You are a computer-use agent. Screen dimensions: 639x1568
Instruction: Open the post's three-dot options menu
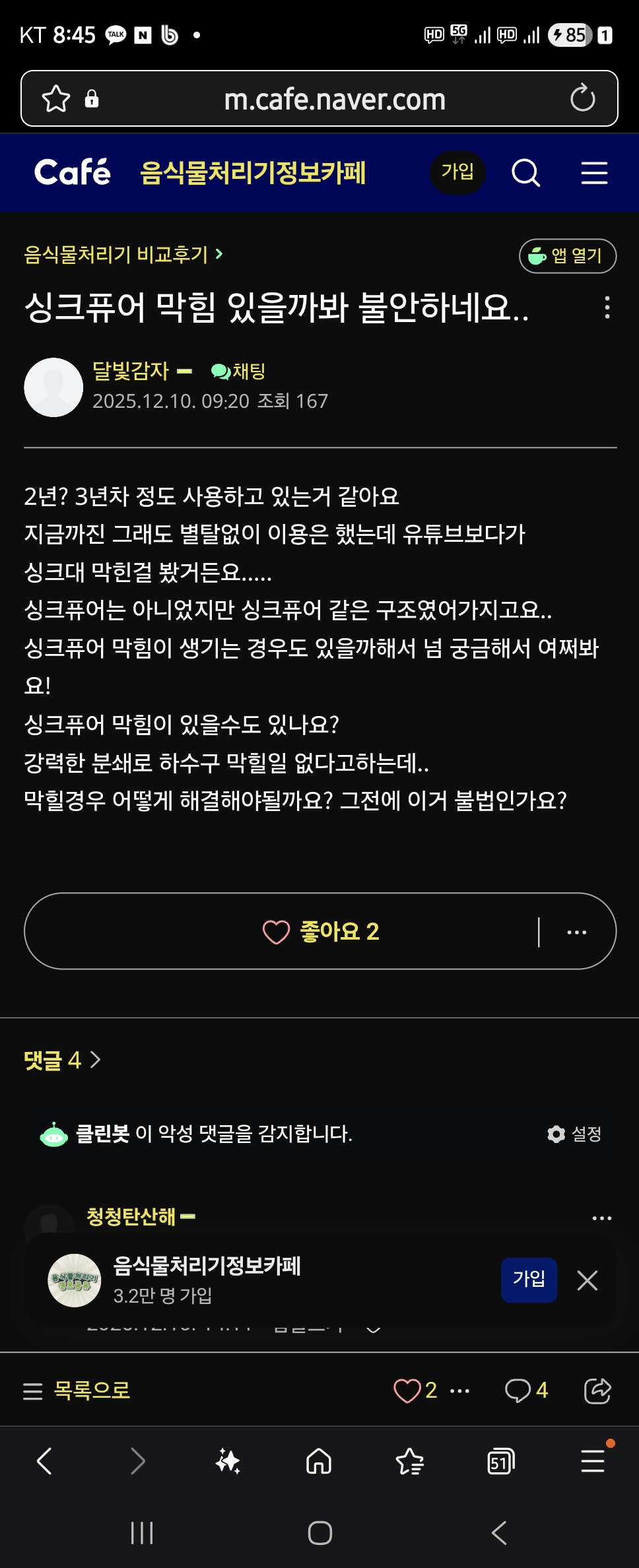(607, 308)
